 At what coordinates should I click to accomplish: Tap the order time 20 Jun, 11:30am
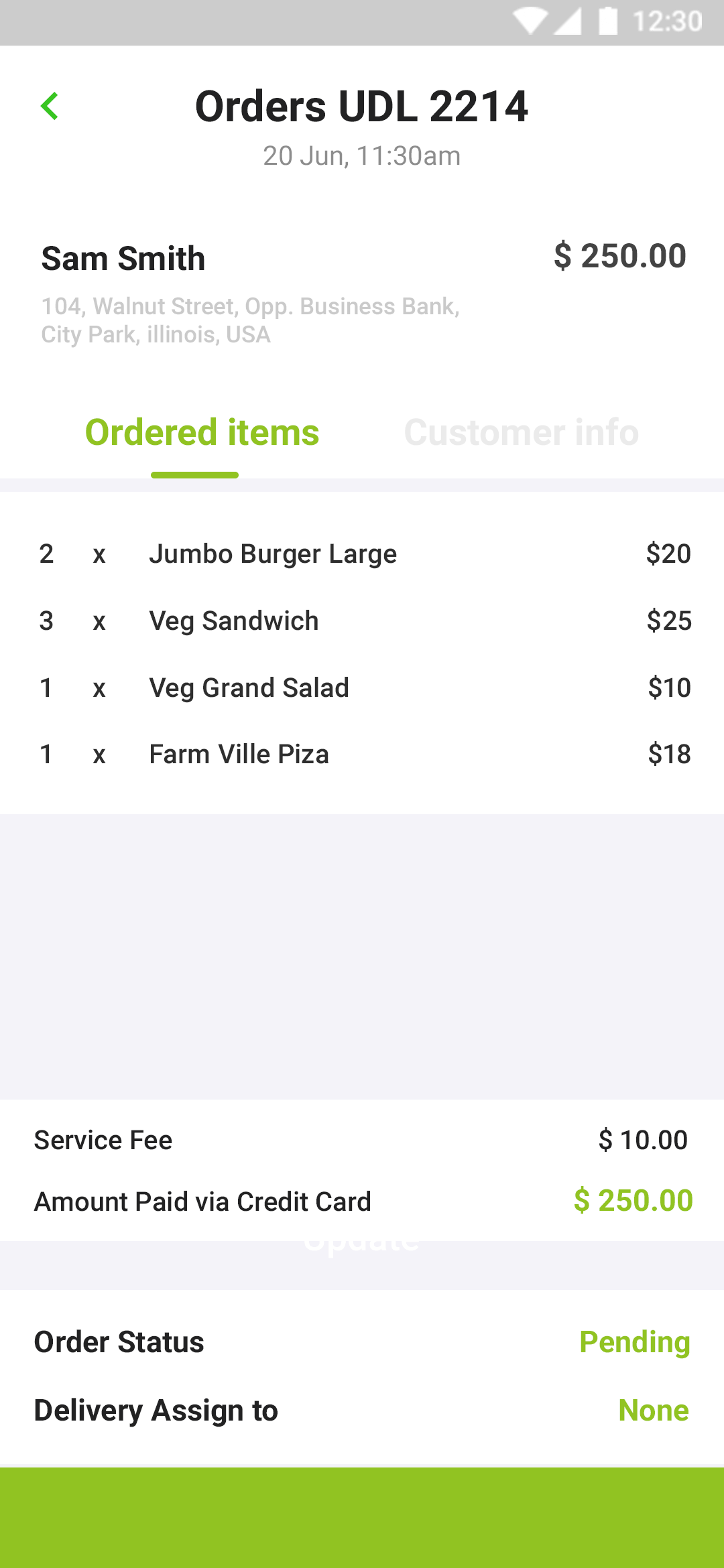tap(361, 155)
